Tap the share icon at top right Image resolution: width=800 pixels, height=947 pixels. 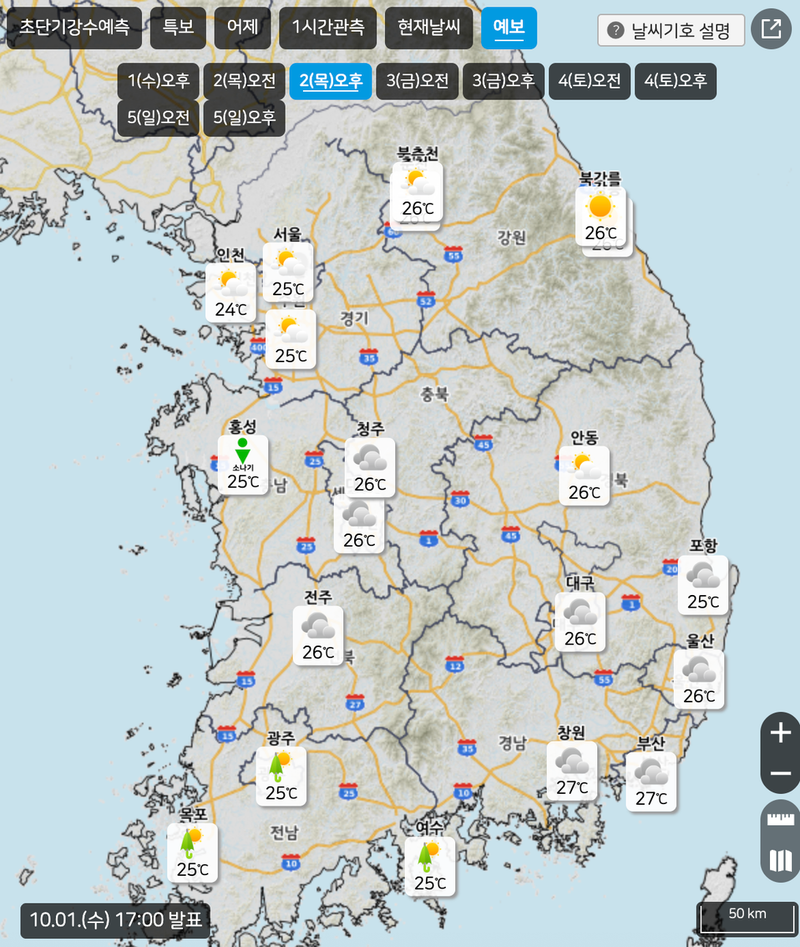771,29
